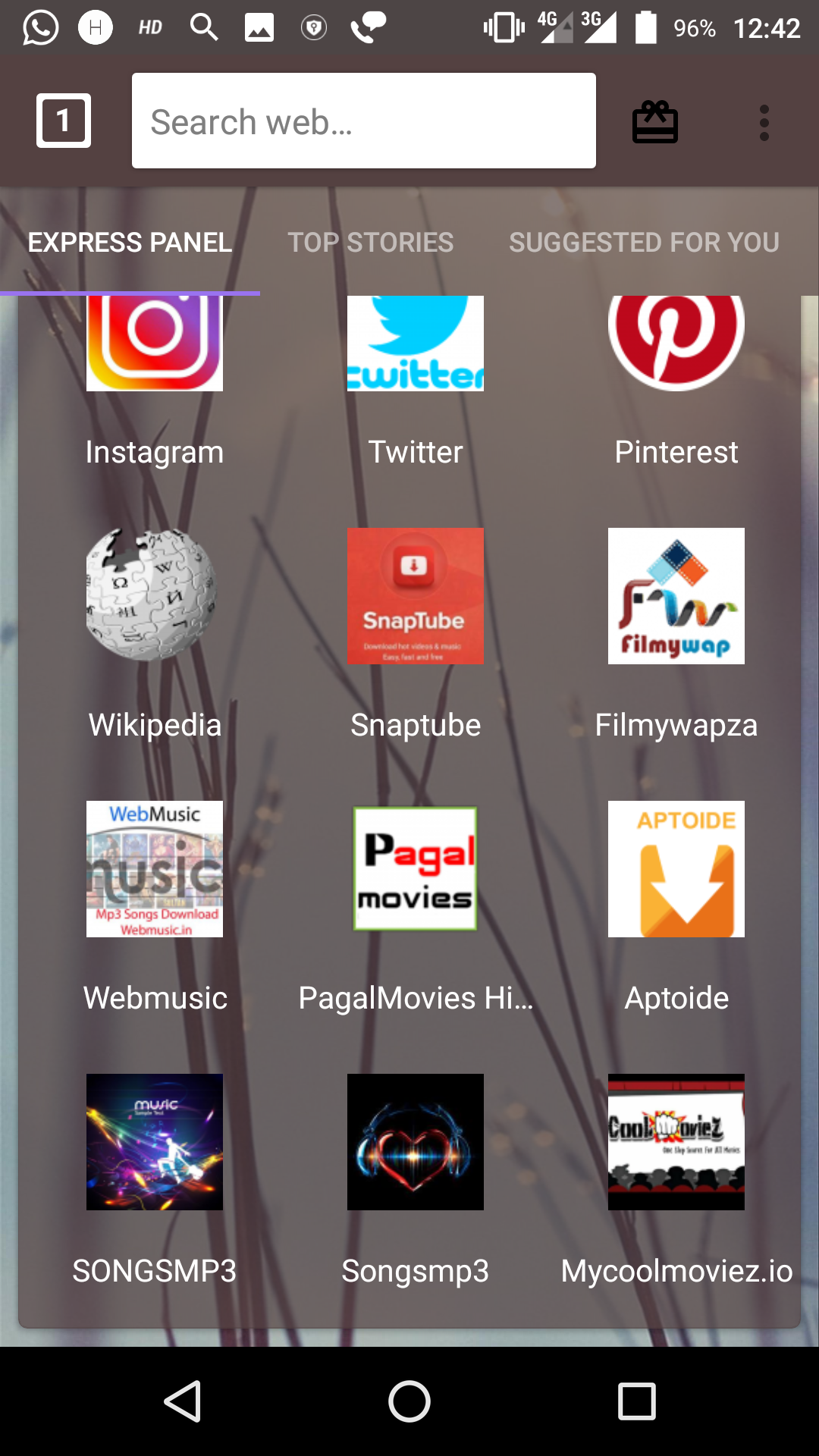
Task: Select the Express Panel tab
Action: click(x=129, y=243)
